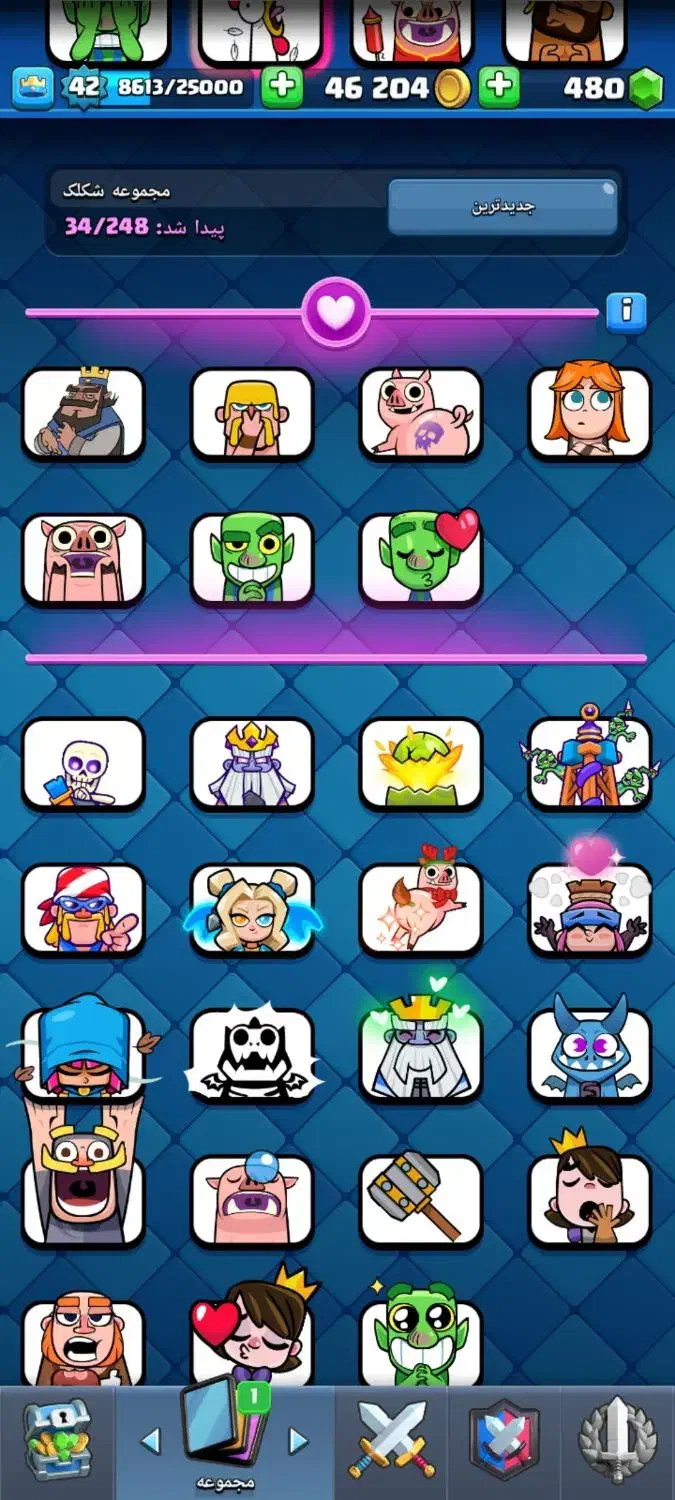Select the hammer emote
675x1500 pixels.
pyautogui.click(x=421, y=1200)
